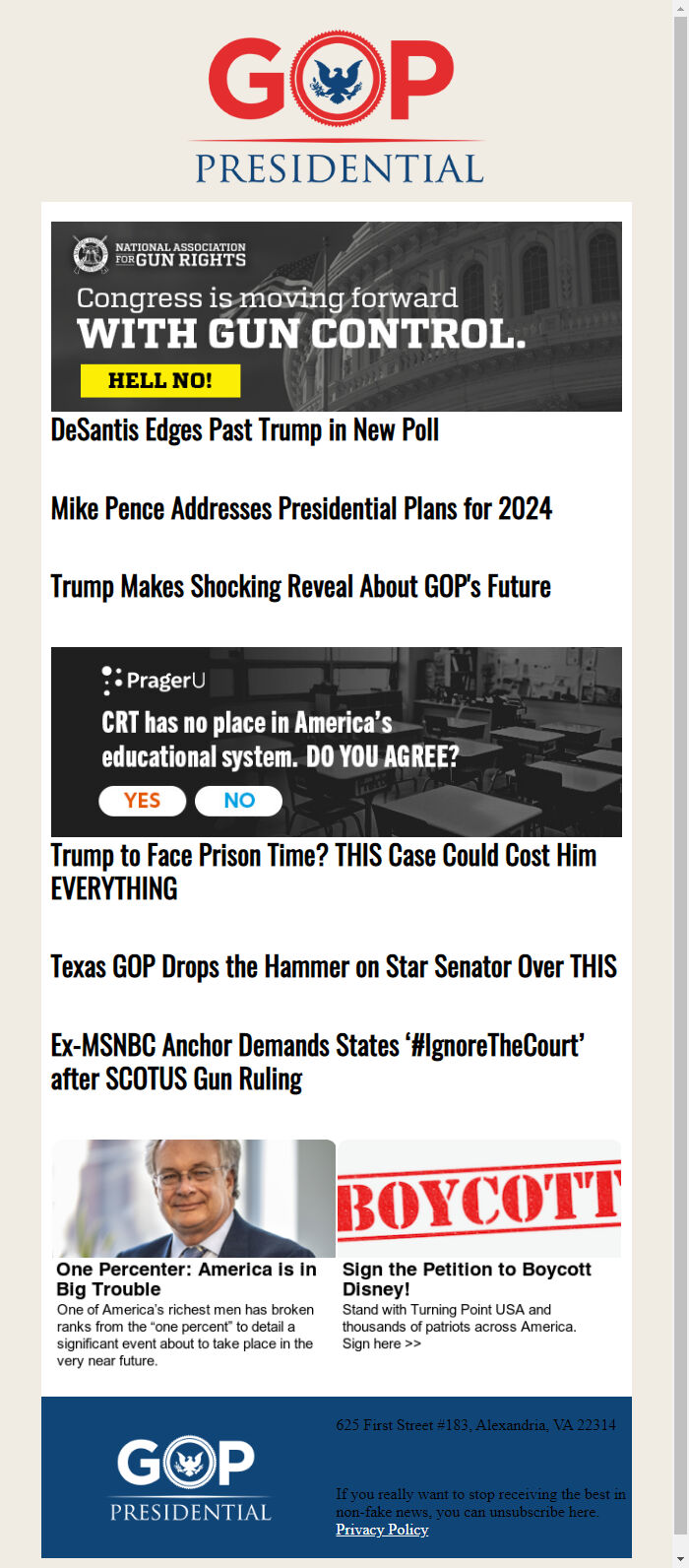The height and width of the screenshot is (1568, 689).
Task: Open the Privacy Policy link
Action: point(382,1530)
